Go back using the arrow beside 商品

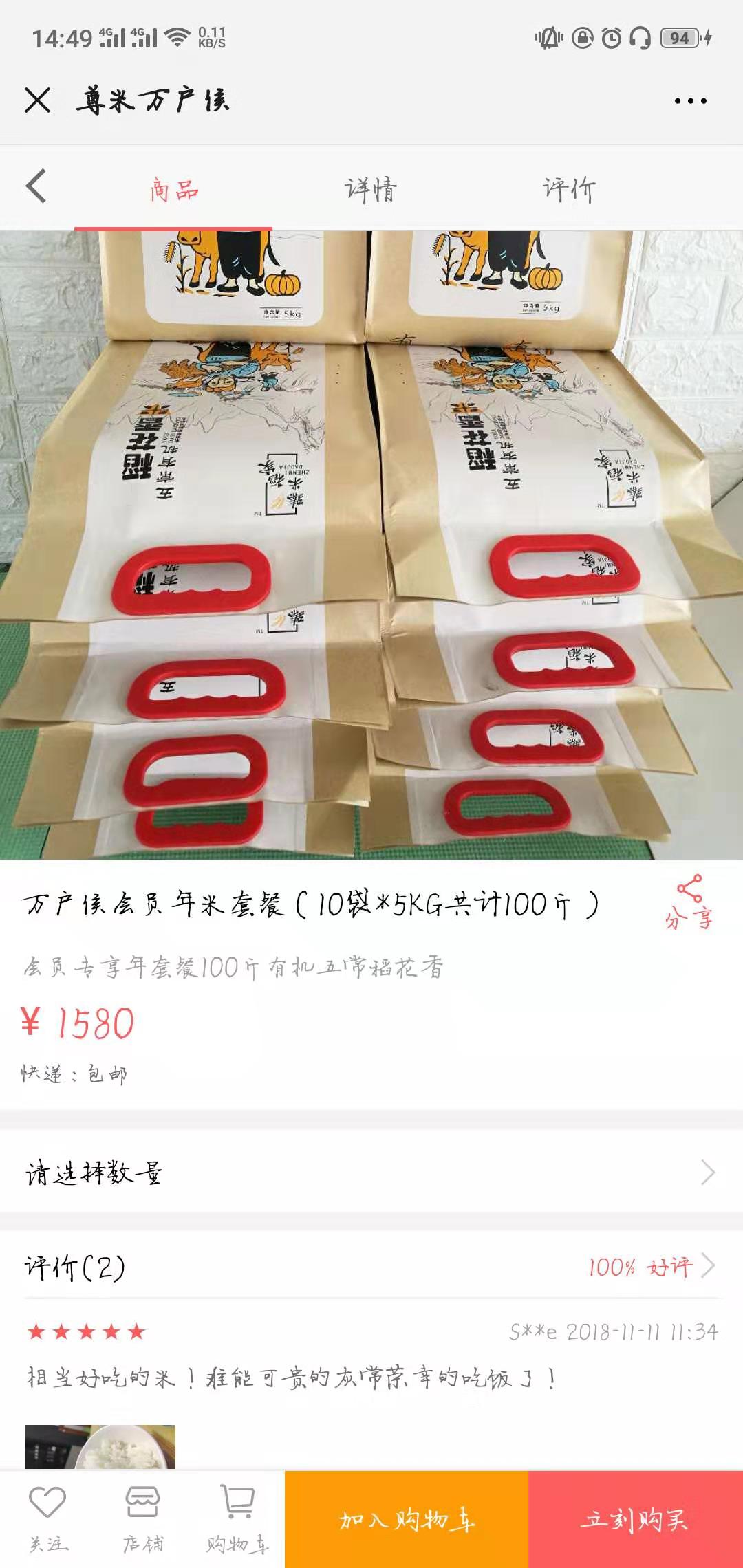coord(36,186)
